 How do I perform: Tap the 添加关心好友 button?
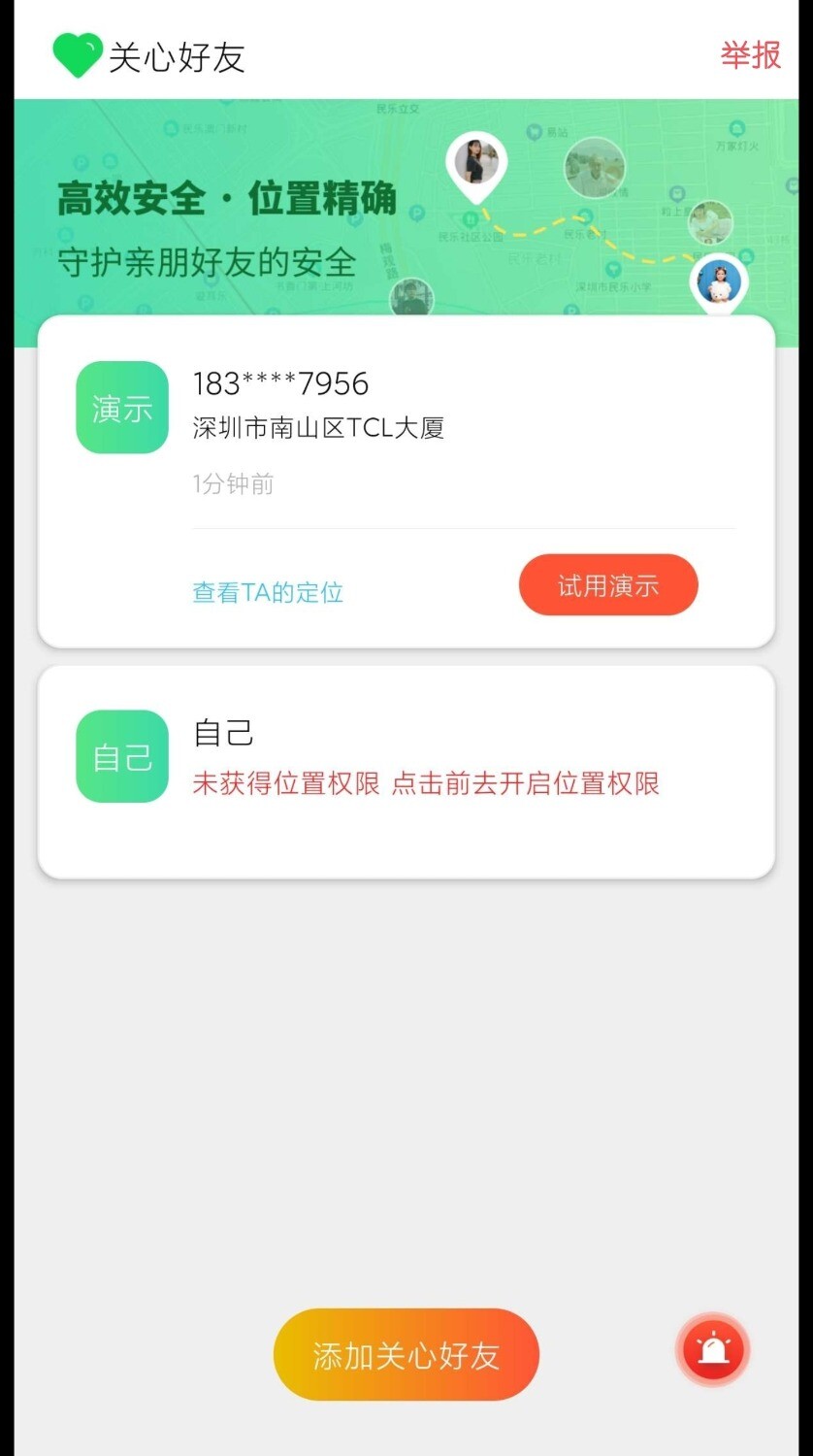click(x=406, y=1355)
